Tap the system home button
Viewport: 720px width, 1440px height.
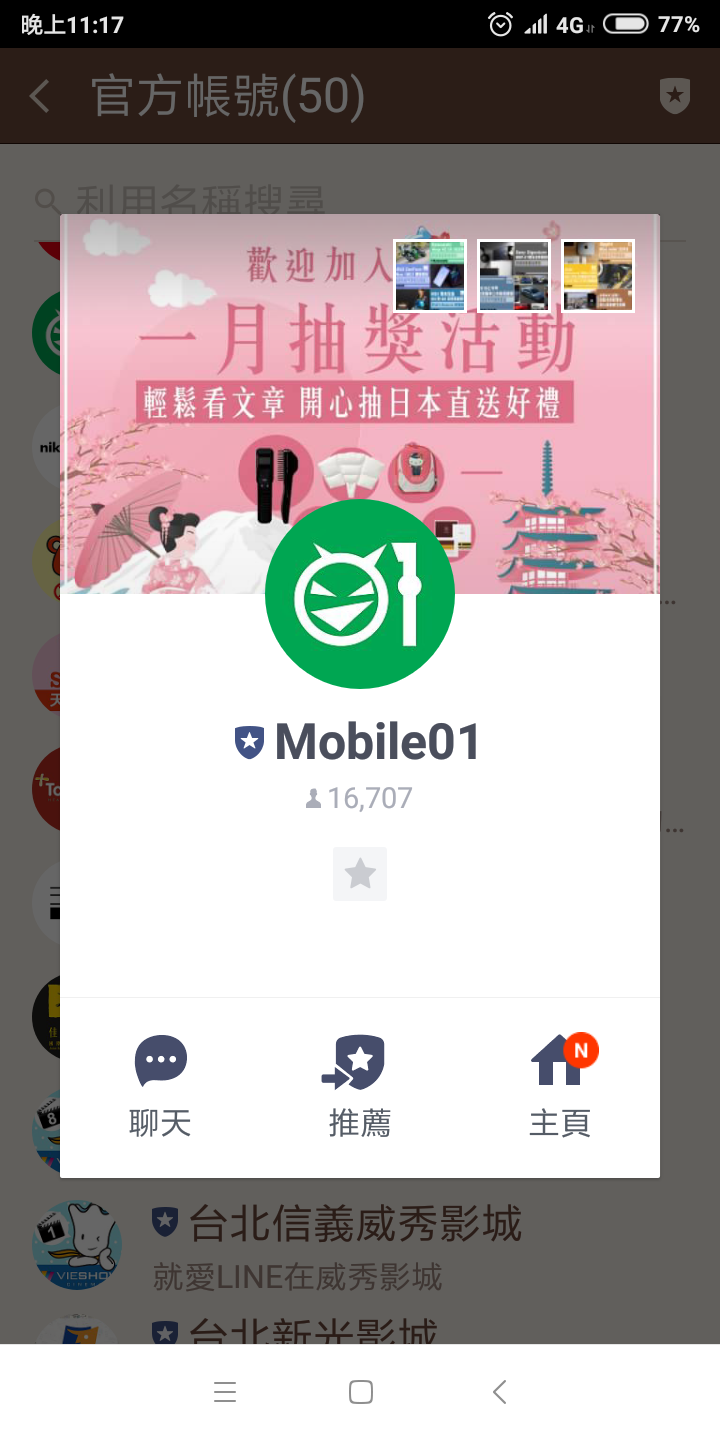click(360, 1392)
